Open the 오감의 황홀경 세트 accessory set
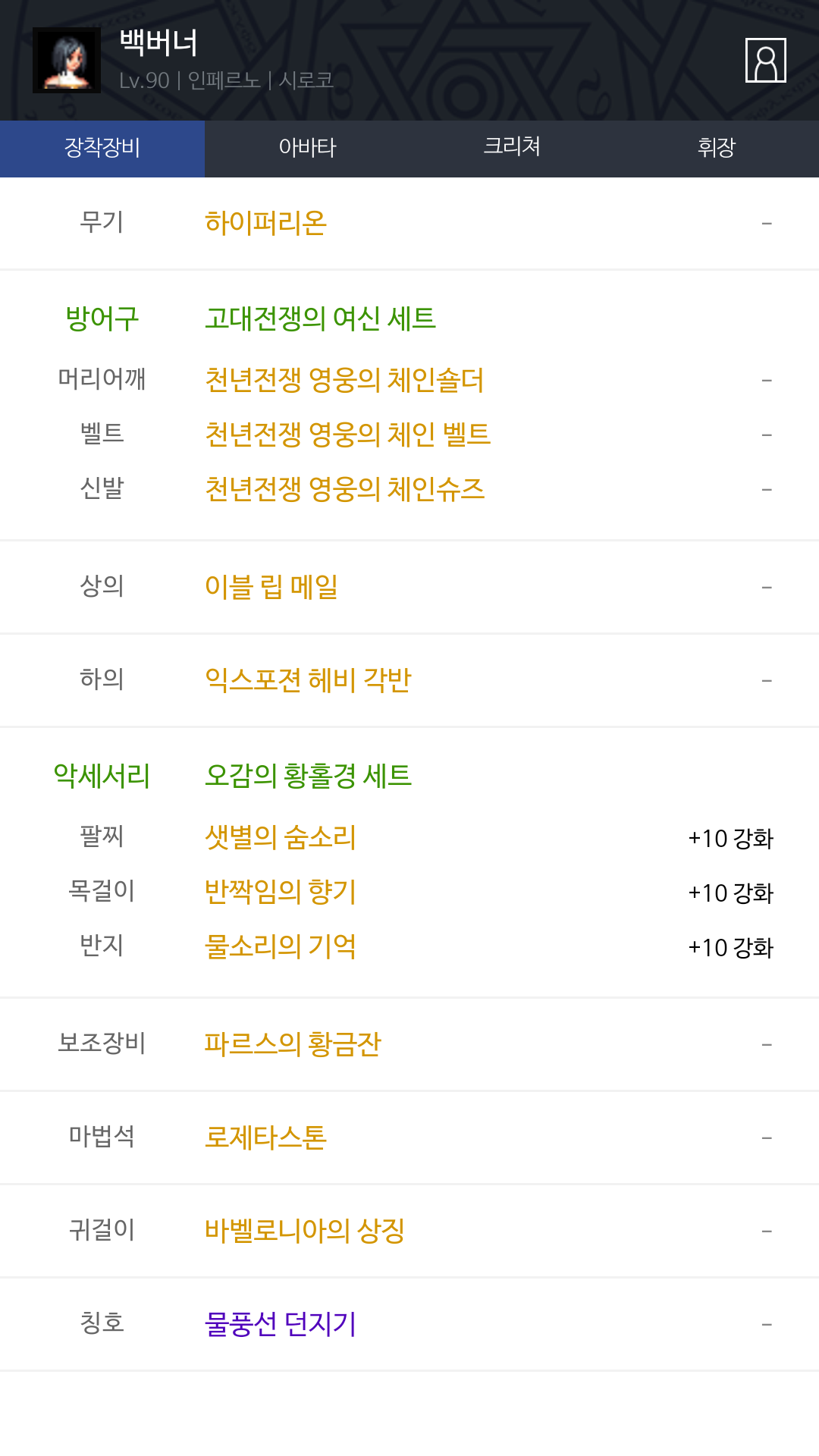The height and width of the screenshot is (1456, 819). point(308,776)
